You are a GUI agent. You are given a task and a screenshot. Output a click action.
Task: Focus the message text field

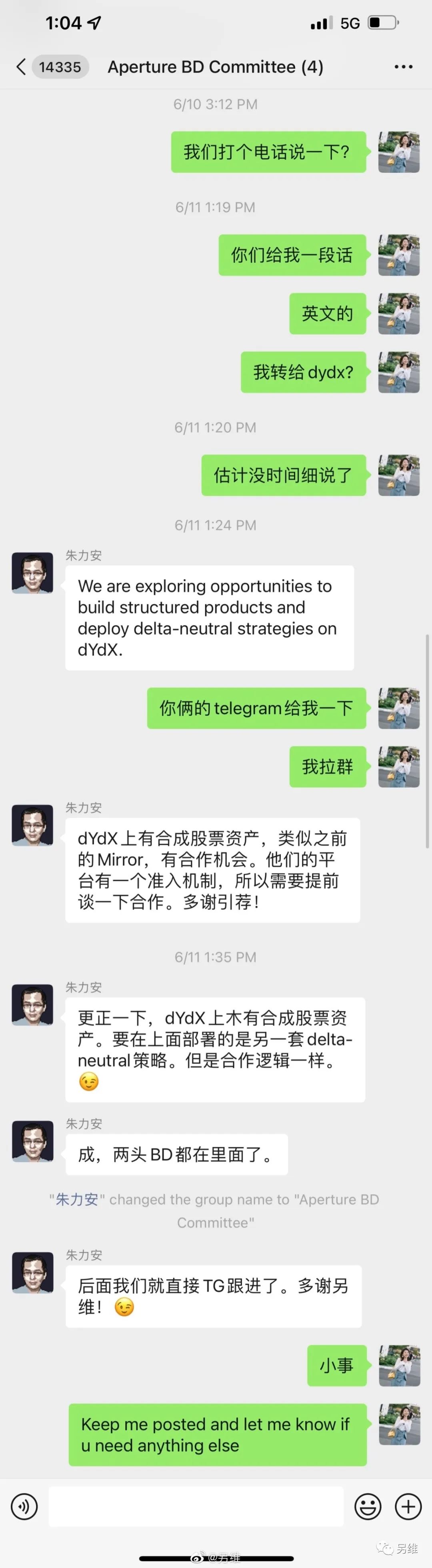click(x=196, y=1506)
